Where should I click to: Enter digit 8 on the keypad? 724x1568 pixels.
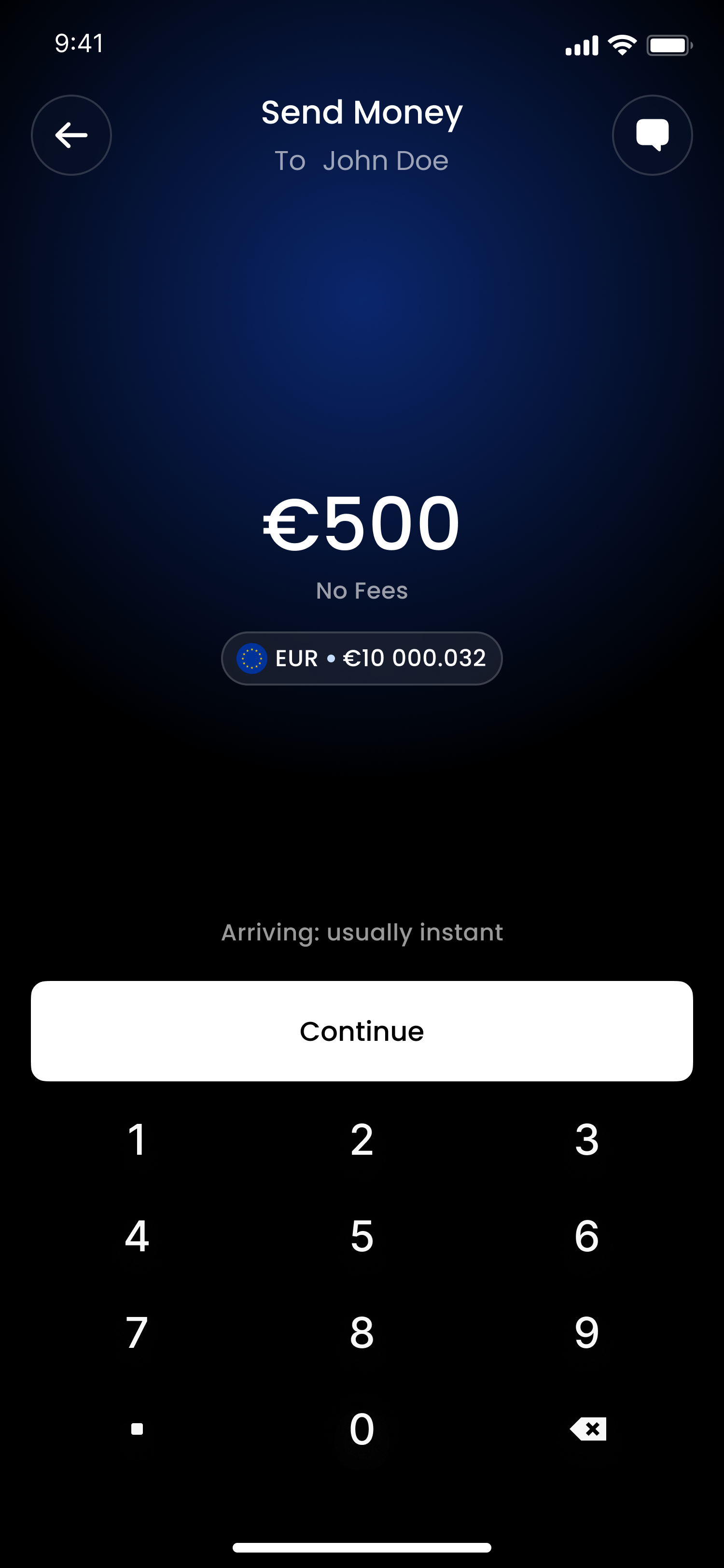point(362,1332)
